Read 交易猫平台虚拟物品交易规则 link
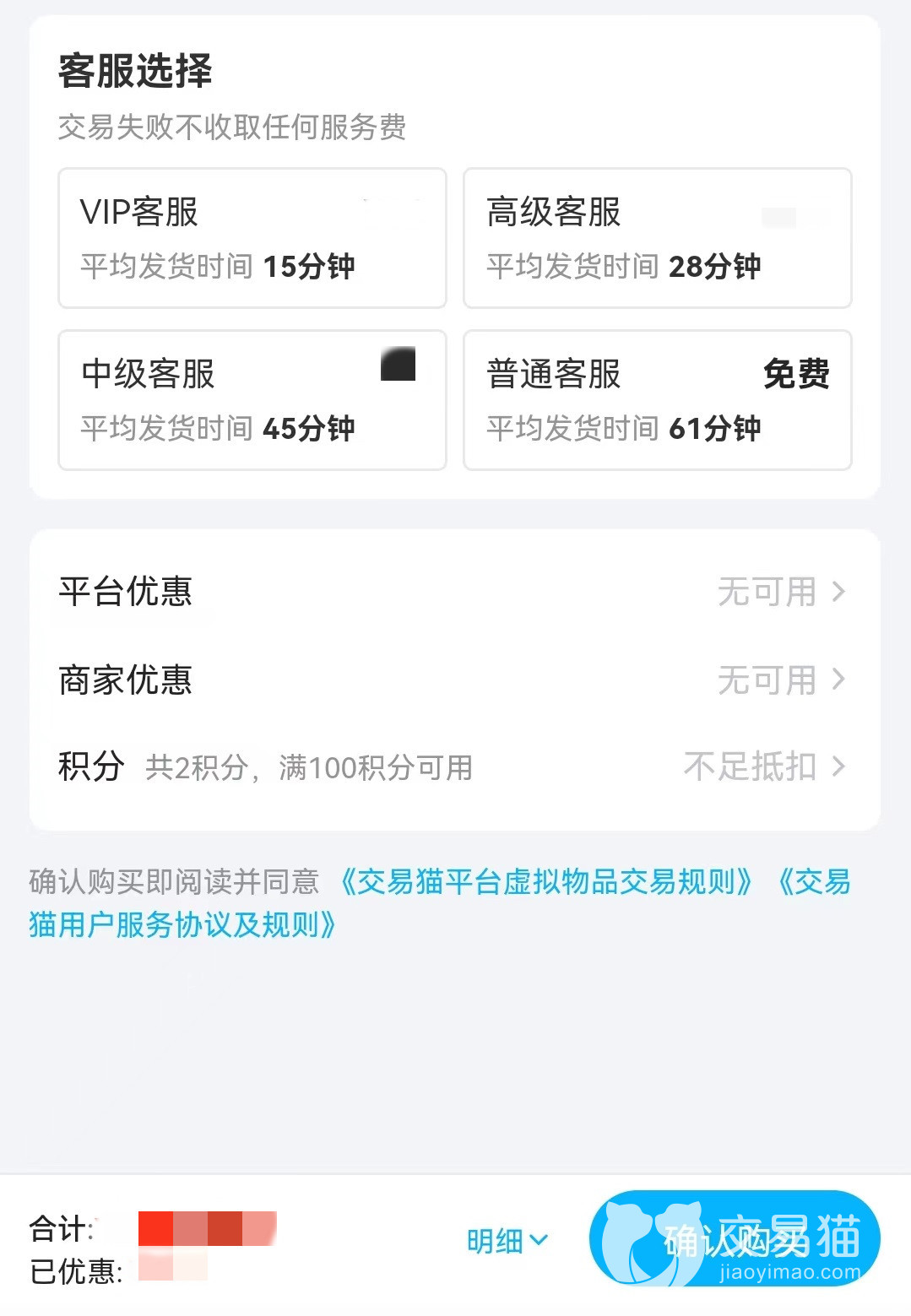Image resolution: width=911 pixels, height=1316 pixels. click(x=545, y=882)
